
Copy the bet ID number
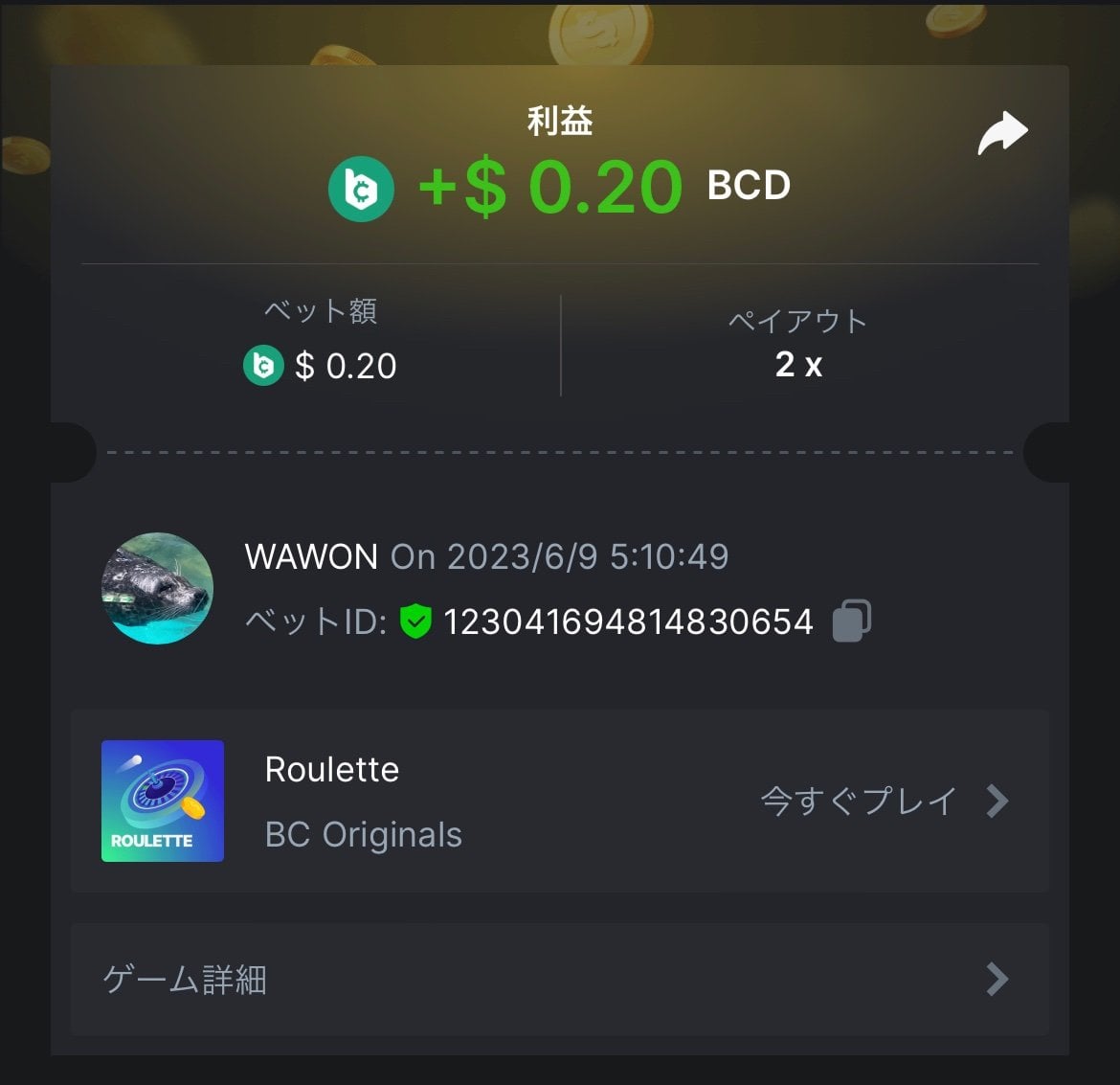click(x=851, y=621)
